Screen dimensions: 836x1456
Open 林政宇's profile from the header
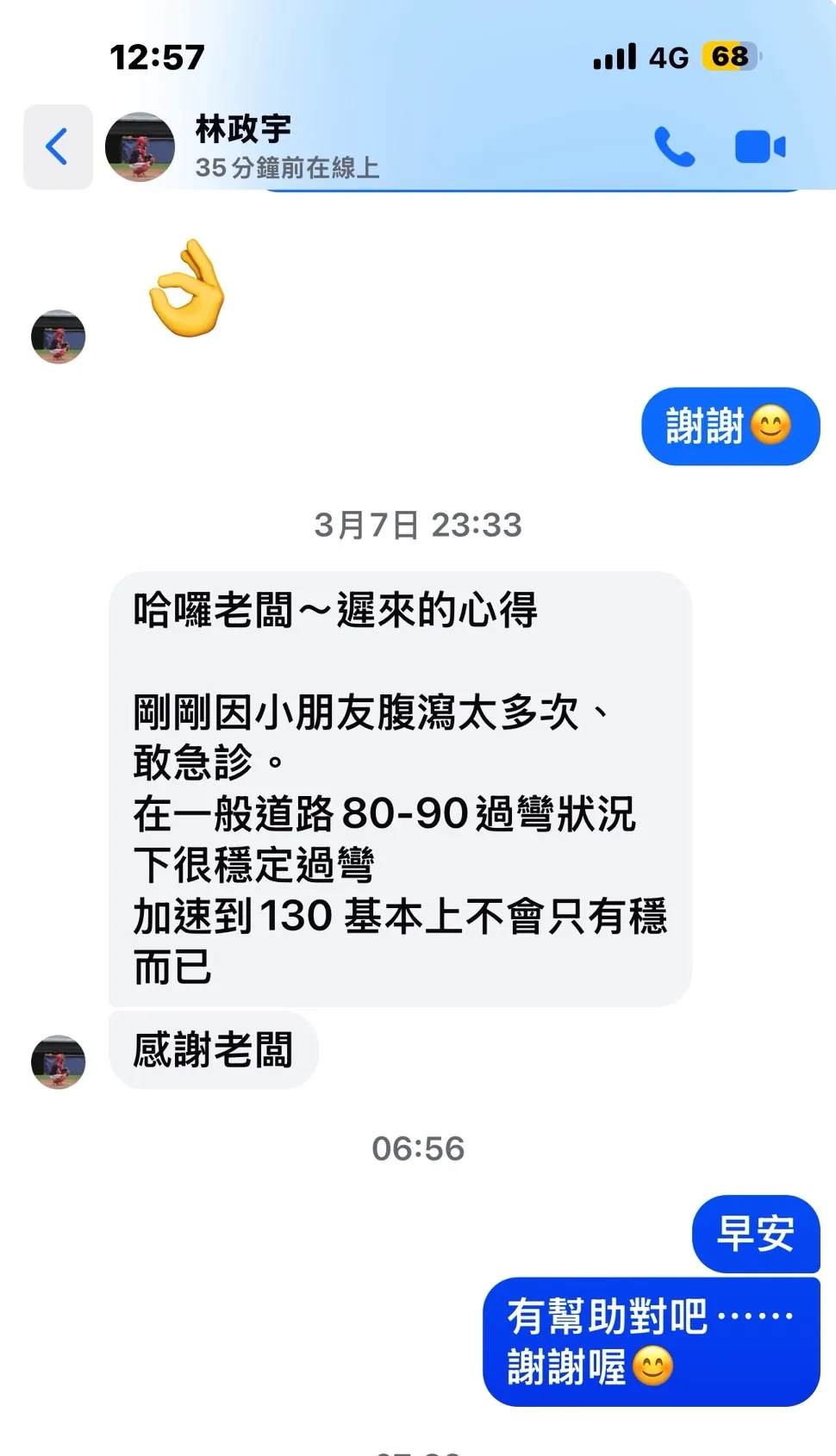(x=243, y=145)
